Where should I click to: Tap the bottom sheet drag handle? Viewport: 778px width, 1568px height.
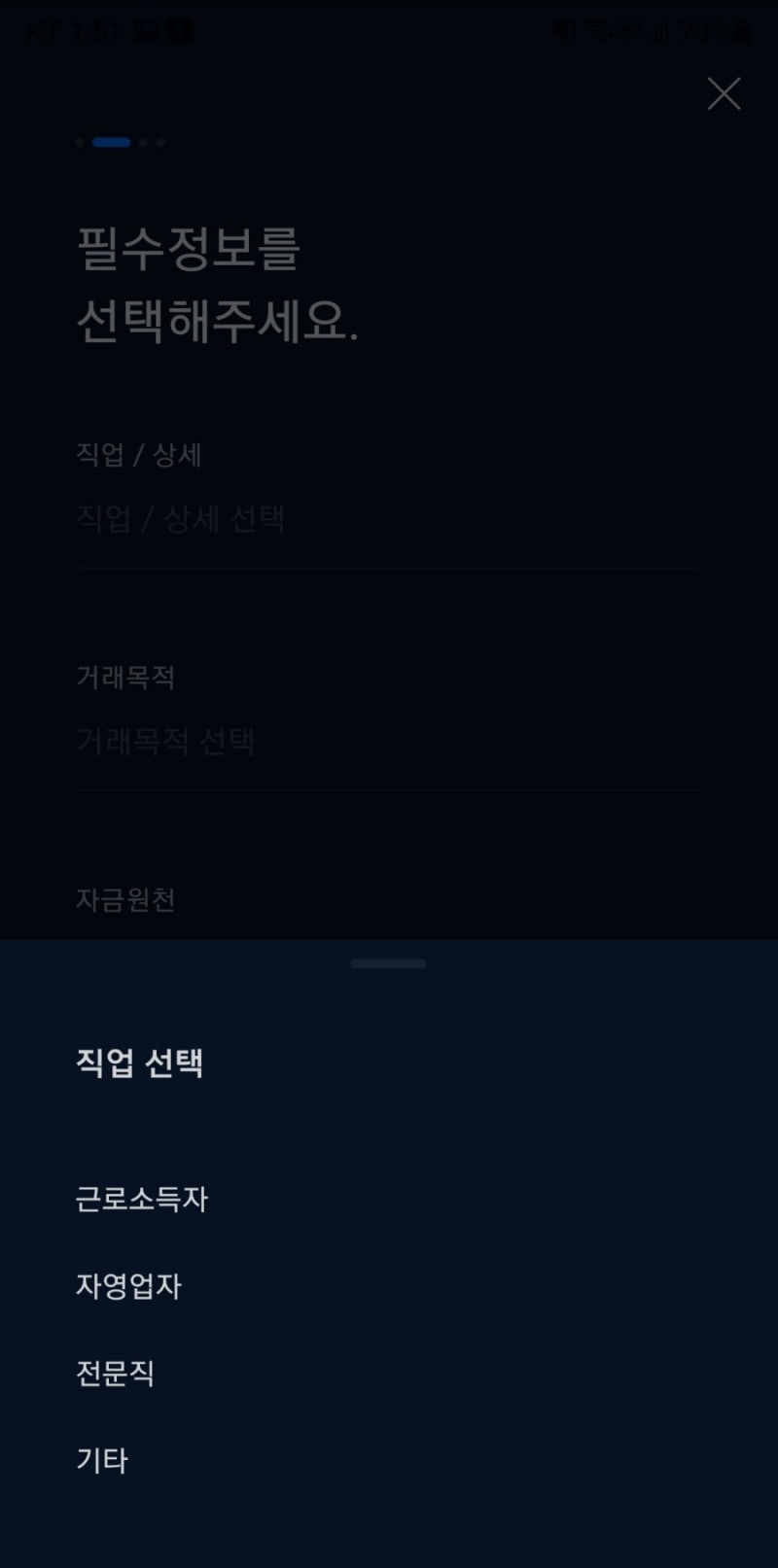(x=389, y=963)
